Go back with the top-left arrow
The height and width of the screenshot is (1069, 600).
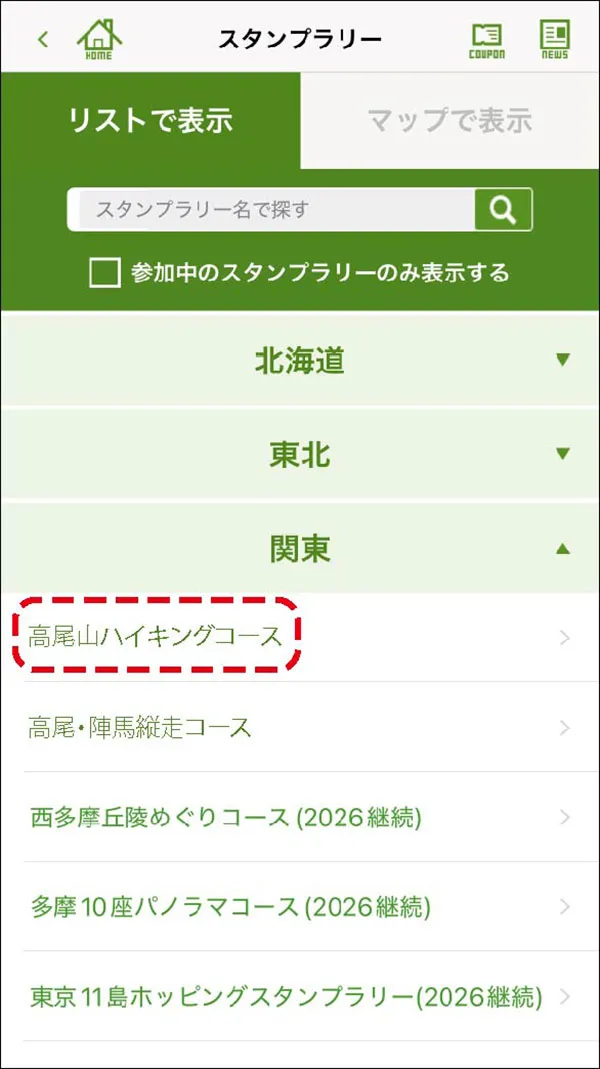point(42,39)
